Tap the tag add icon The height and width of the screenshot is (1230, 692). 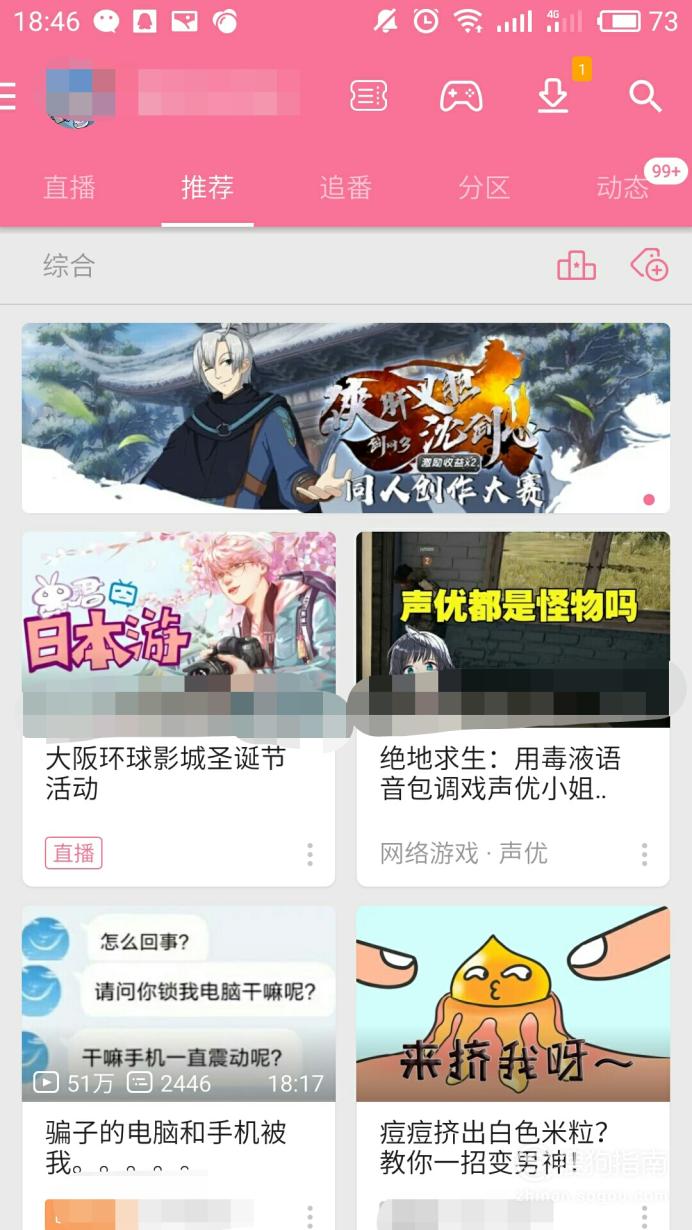point(649,265)
